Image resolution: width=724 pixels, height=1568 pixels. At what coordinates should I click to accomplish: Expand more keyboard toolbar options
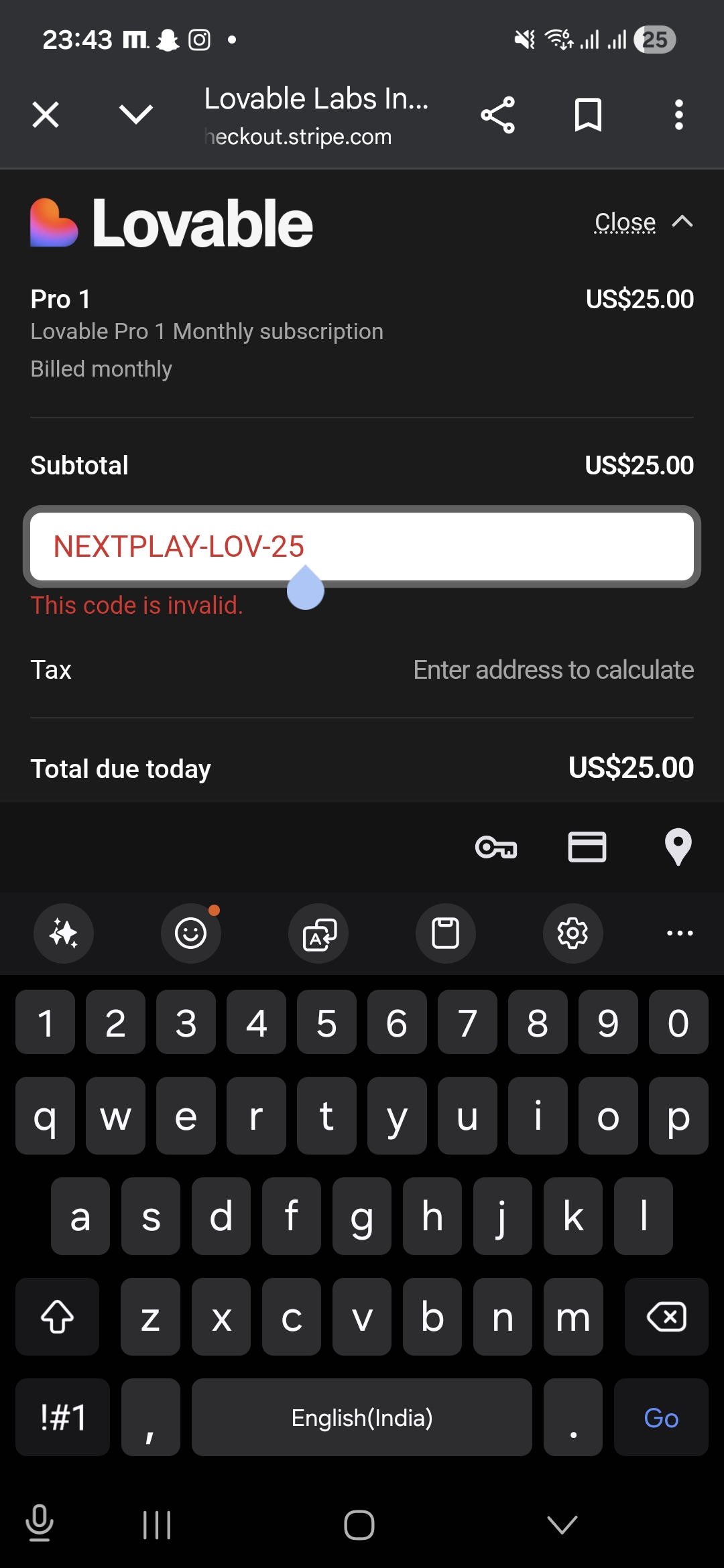click(680, 933)
